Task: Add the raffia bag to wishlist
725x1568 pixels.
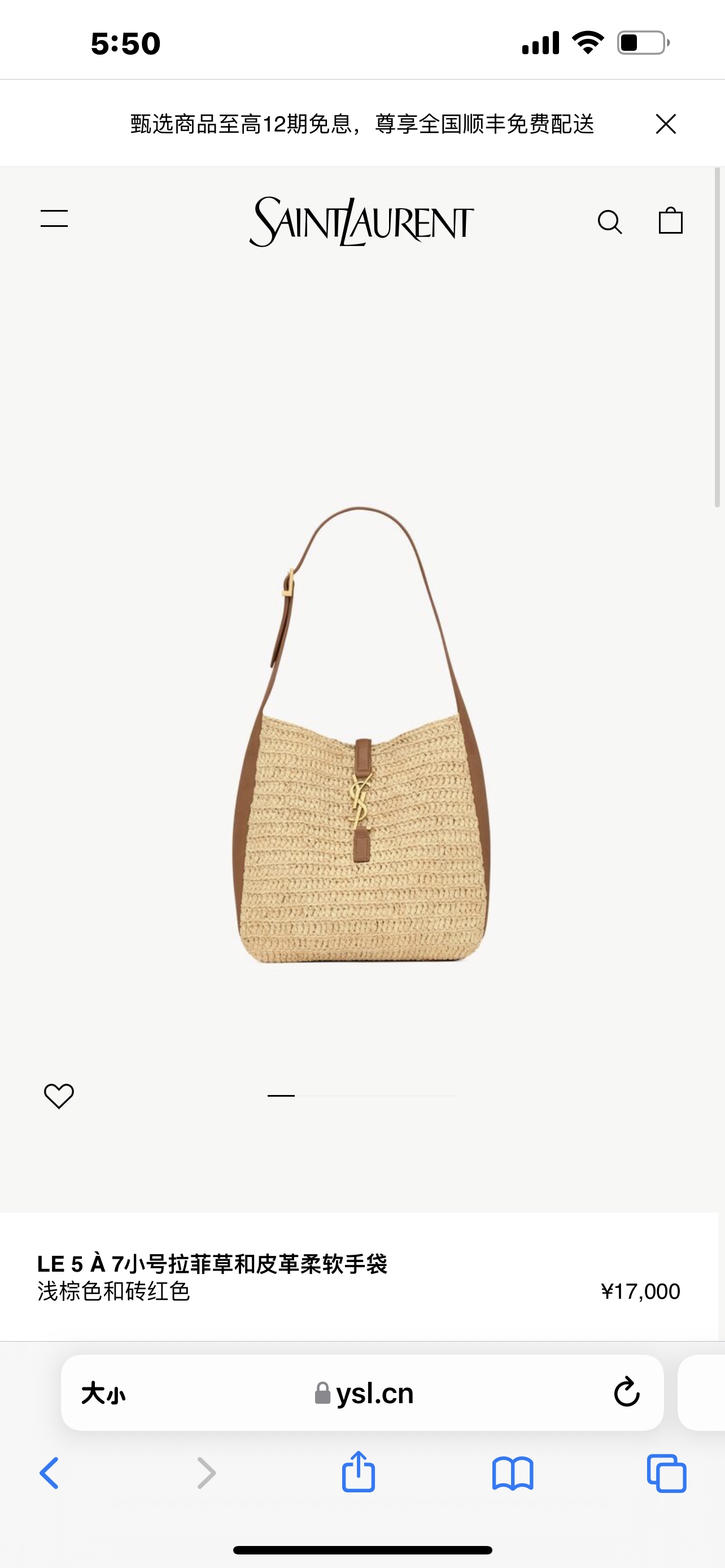Action: coord(59,1096)
